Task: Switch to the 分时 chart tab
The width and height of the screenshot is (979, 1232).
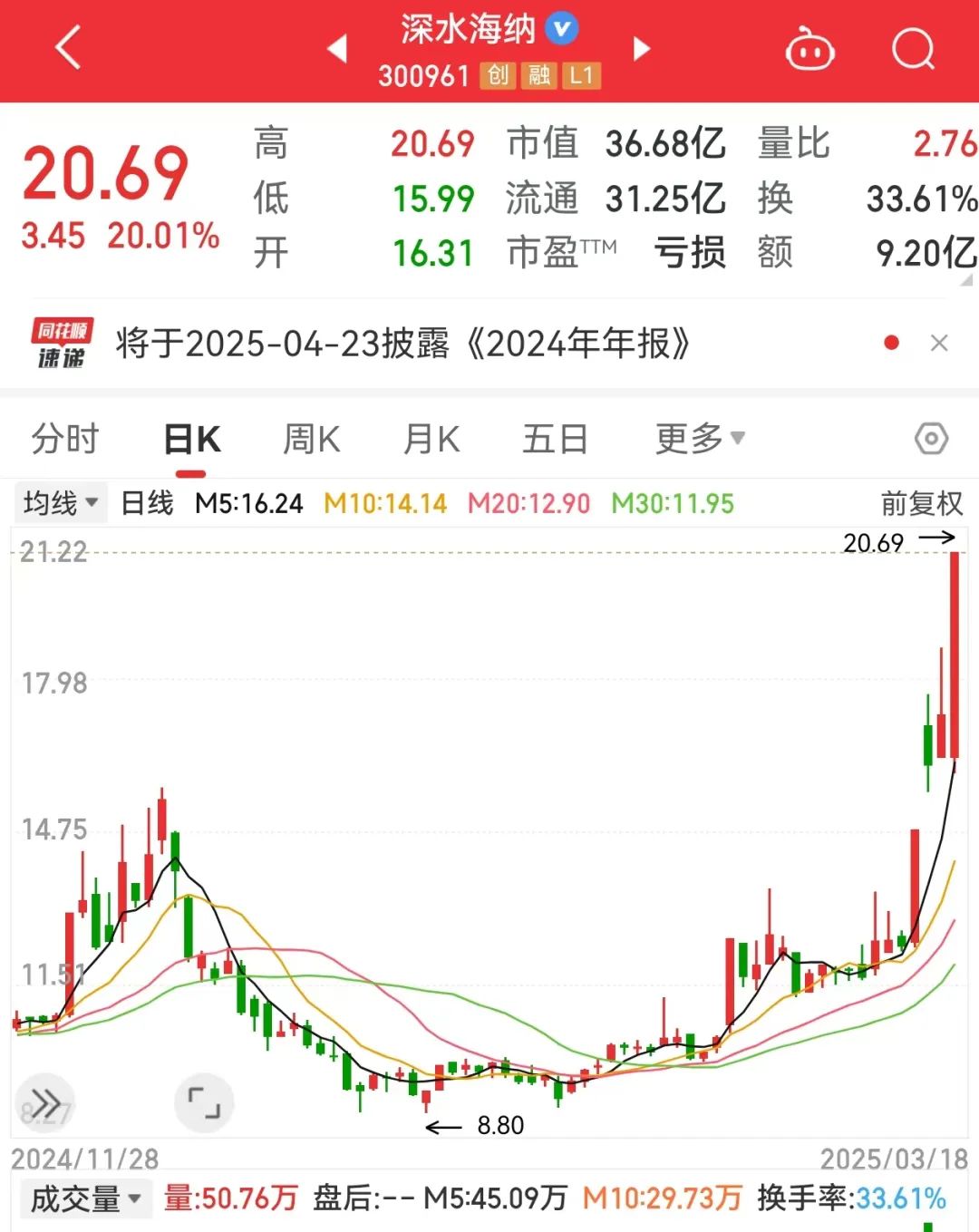Action: 64,440
